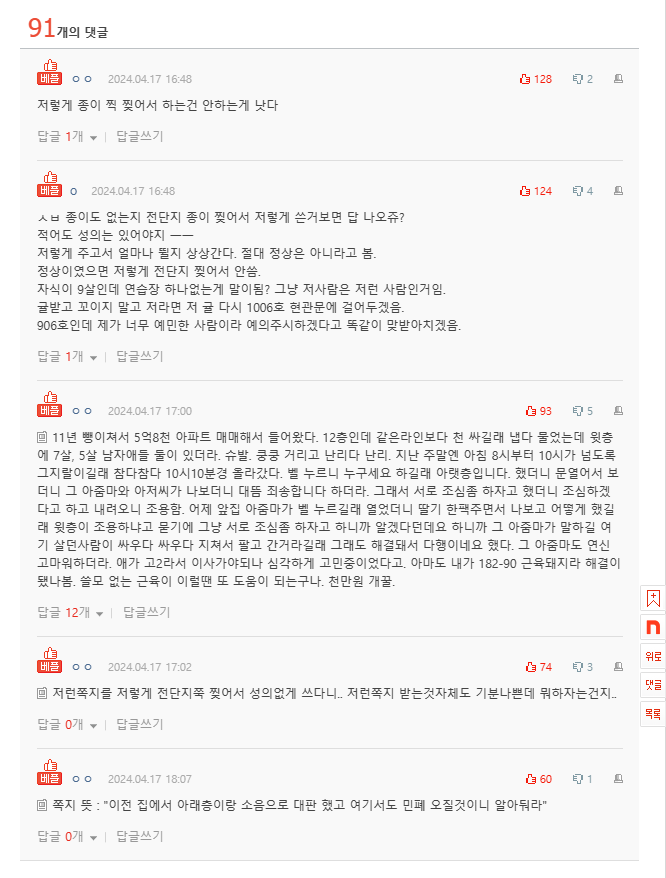
Task: Report the 17:02 comment with the siren icon
Action: tap(619, 667)
